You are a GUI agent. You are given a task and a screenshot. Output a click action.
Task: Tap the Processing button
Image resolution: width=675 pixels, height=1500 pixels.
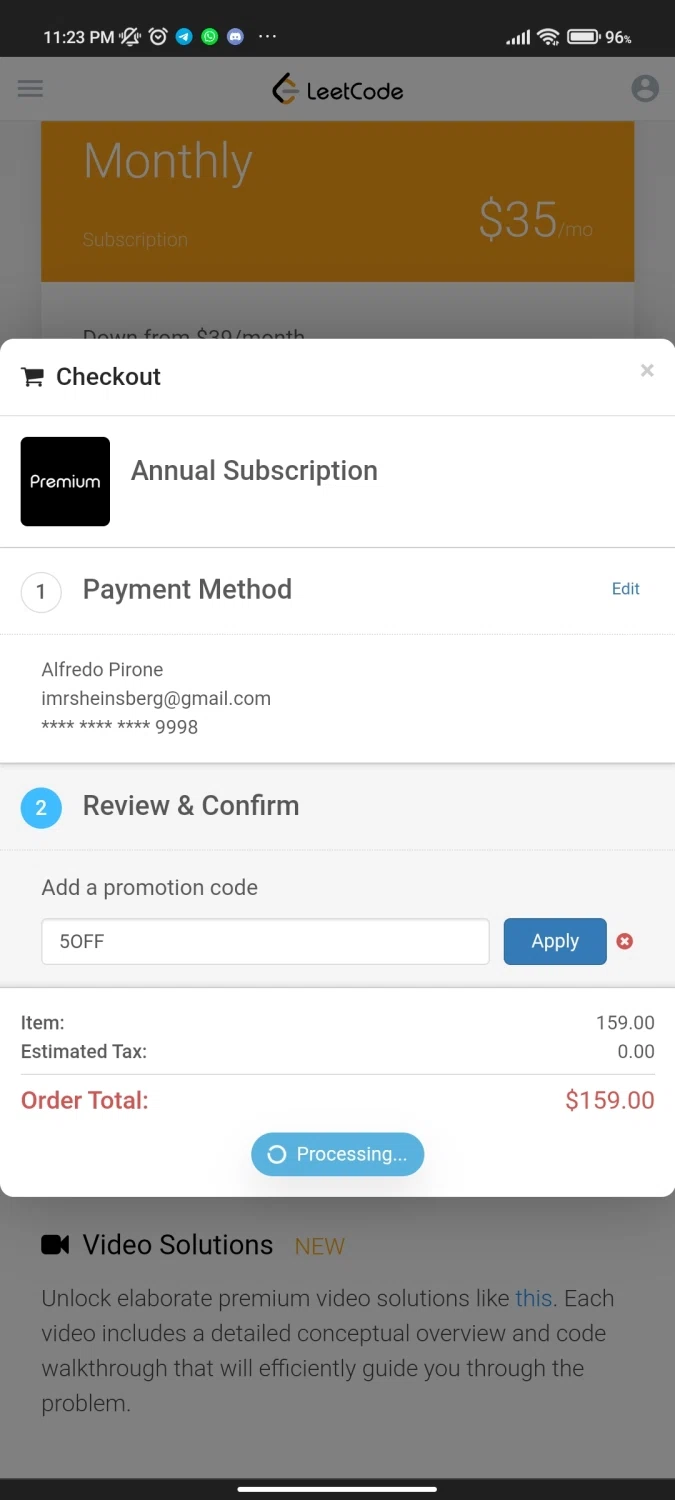(338, 1154)
